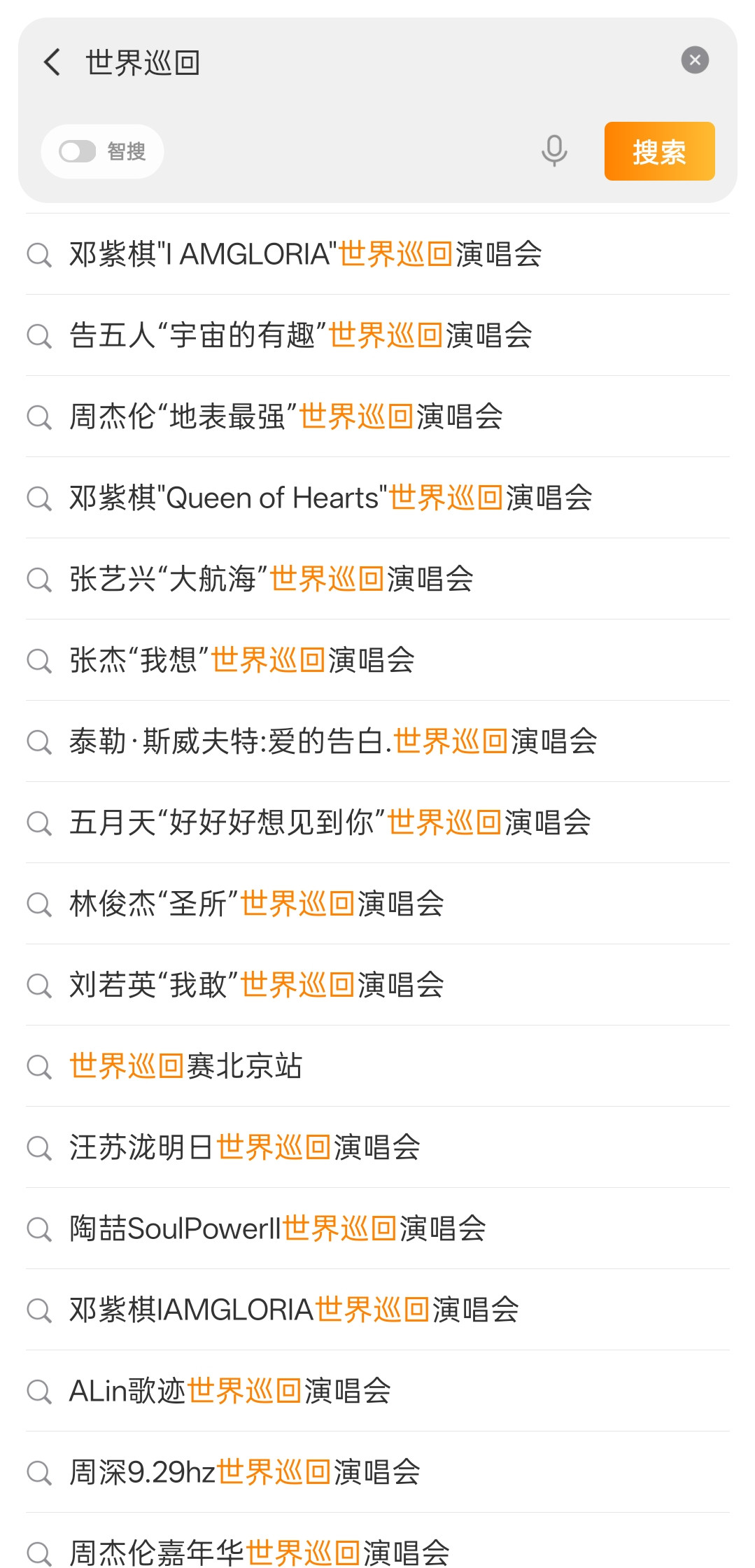Select 泰勒·斯威夫特:爱的告白.世界巡回演唱会
The height and width of the screenshot is (1568, 755).
tap(332, 741)
